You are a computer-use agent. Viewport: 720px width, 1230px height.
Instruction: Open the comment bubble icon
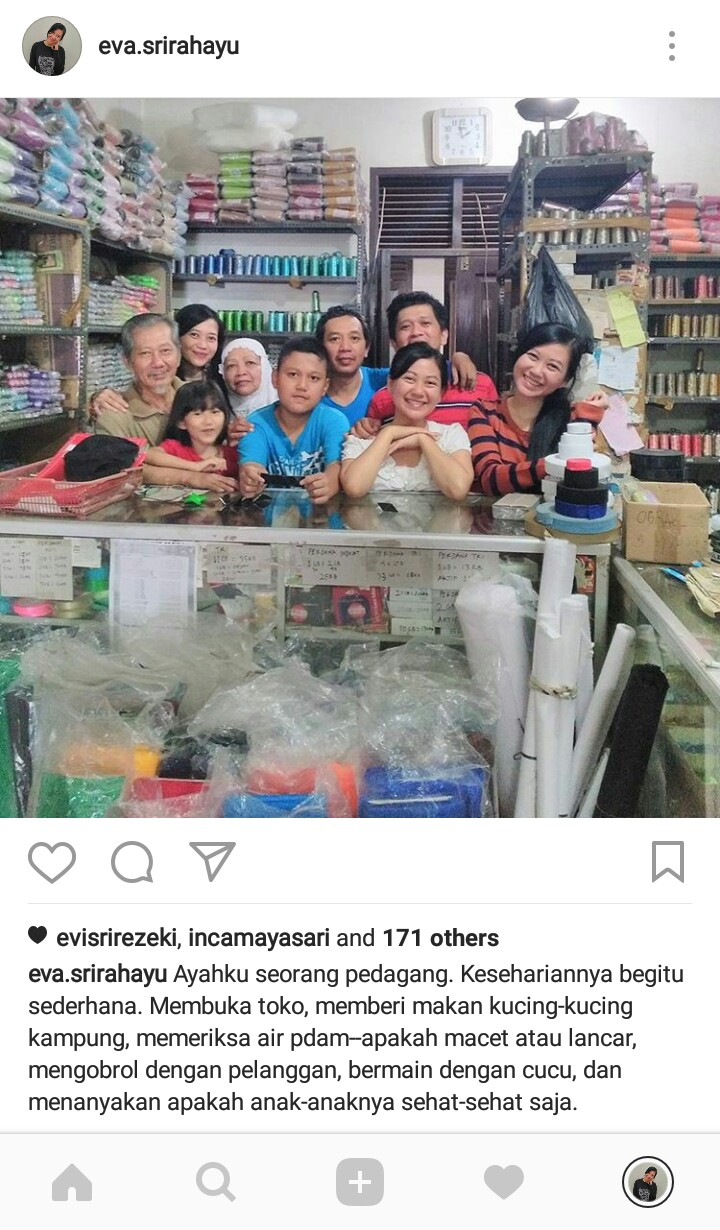click(x=132, y=862)
